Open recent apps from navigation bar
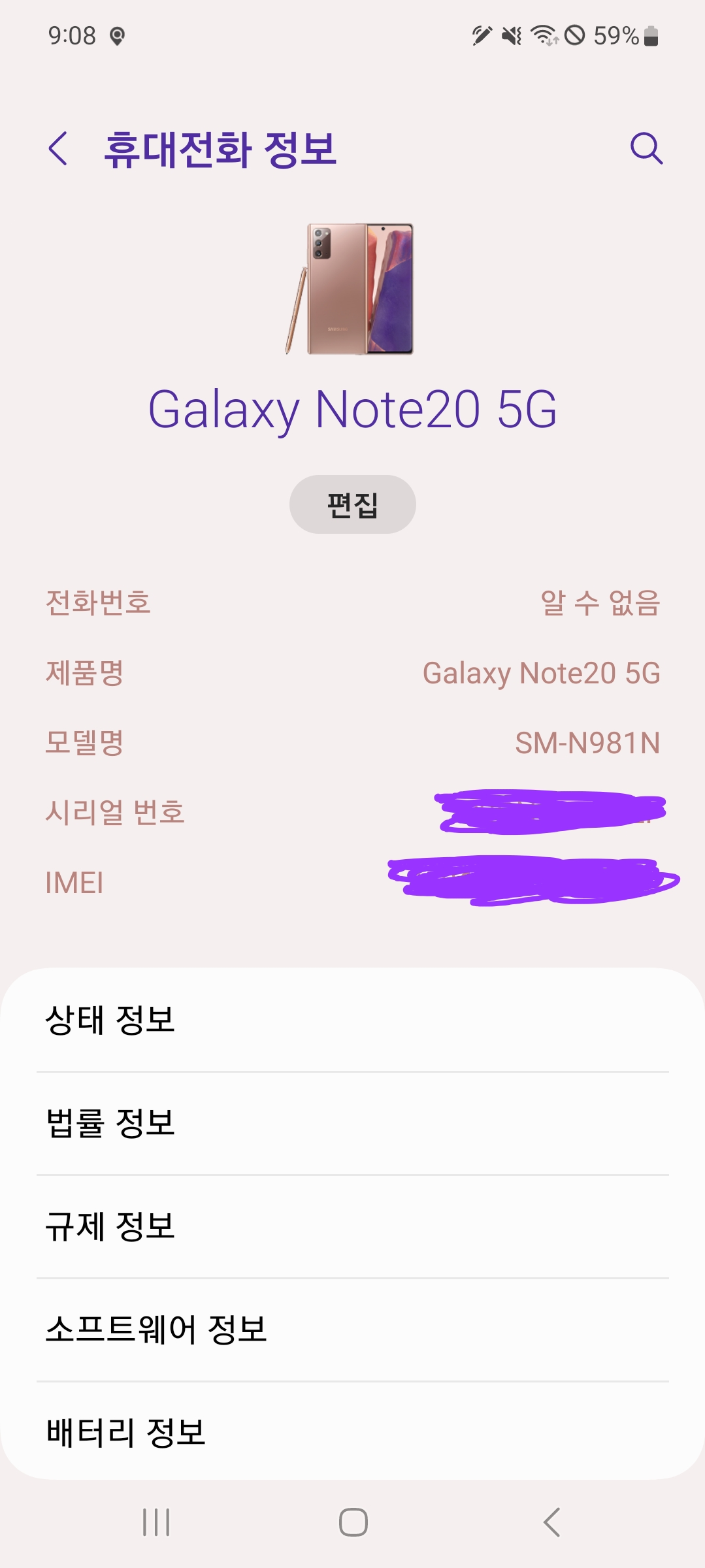705x1568 pixels. coord(156,1522)
